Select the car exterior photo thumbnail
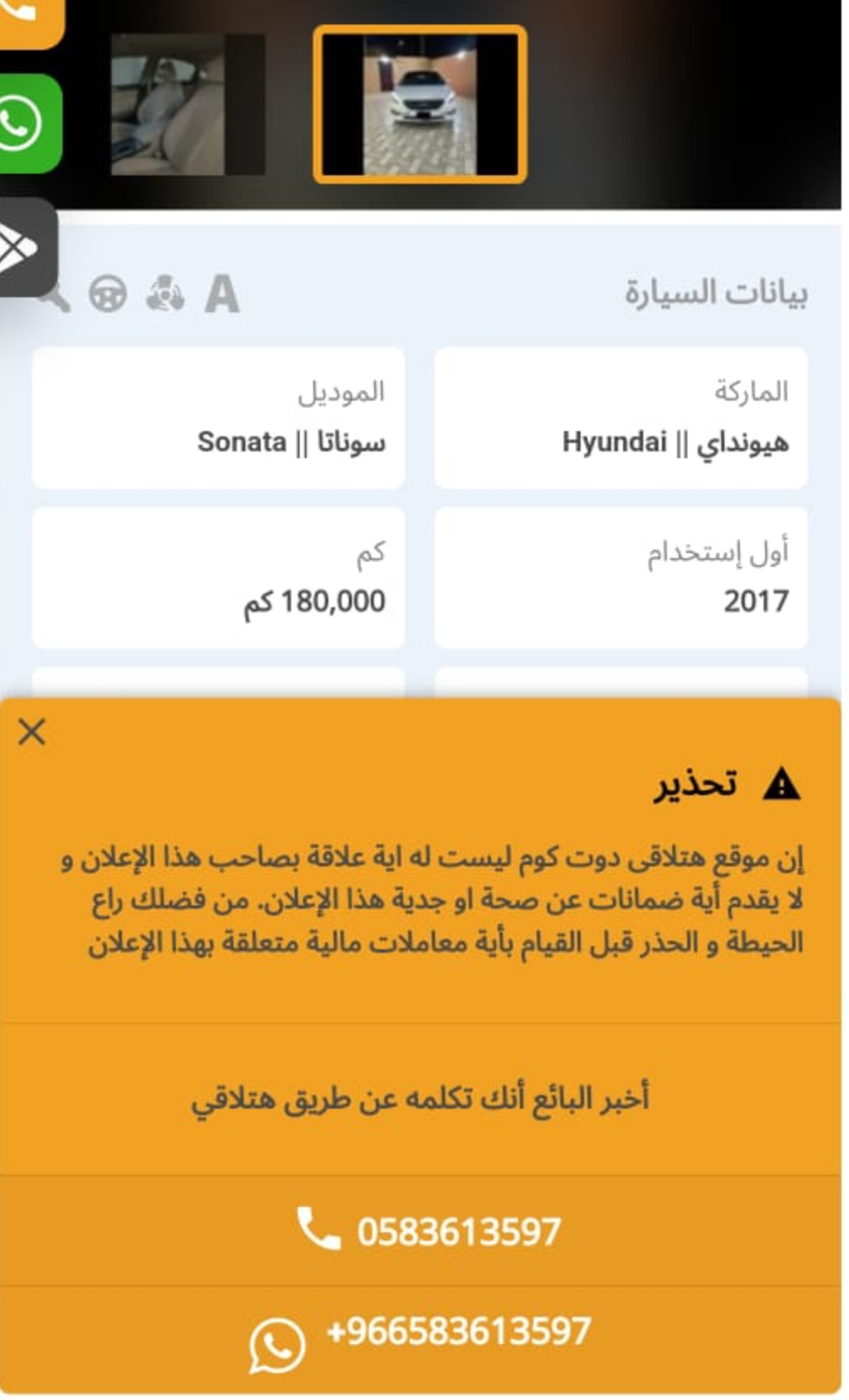849x1400 pixels. tap(420, 104)
